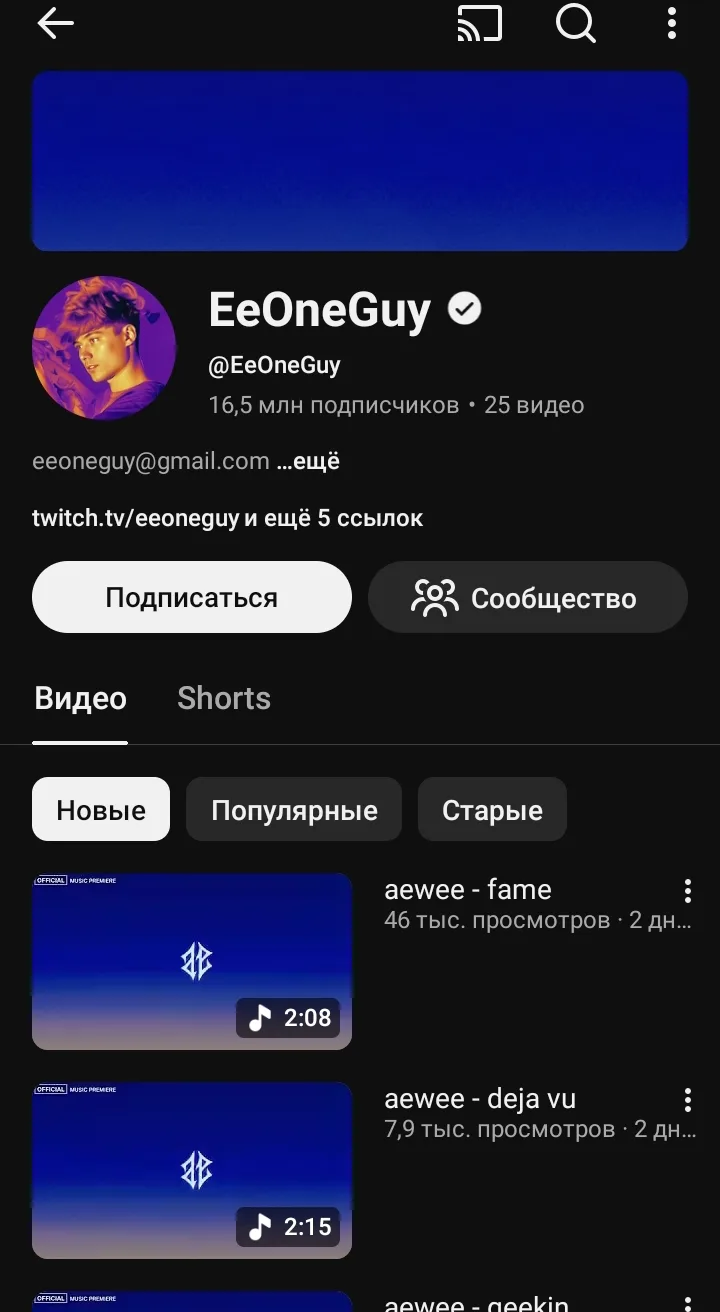The width and height of the screenshot is (720, 1312).
Task: Show oldest videos with Старые chip
Action: 492,809
